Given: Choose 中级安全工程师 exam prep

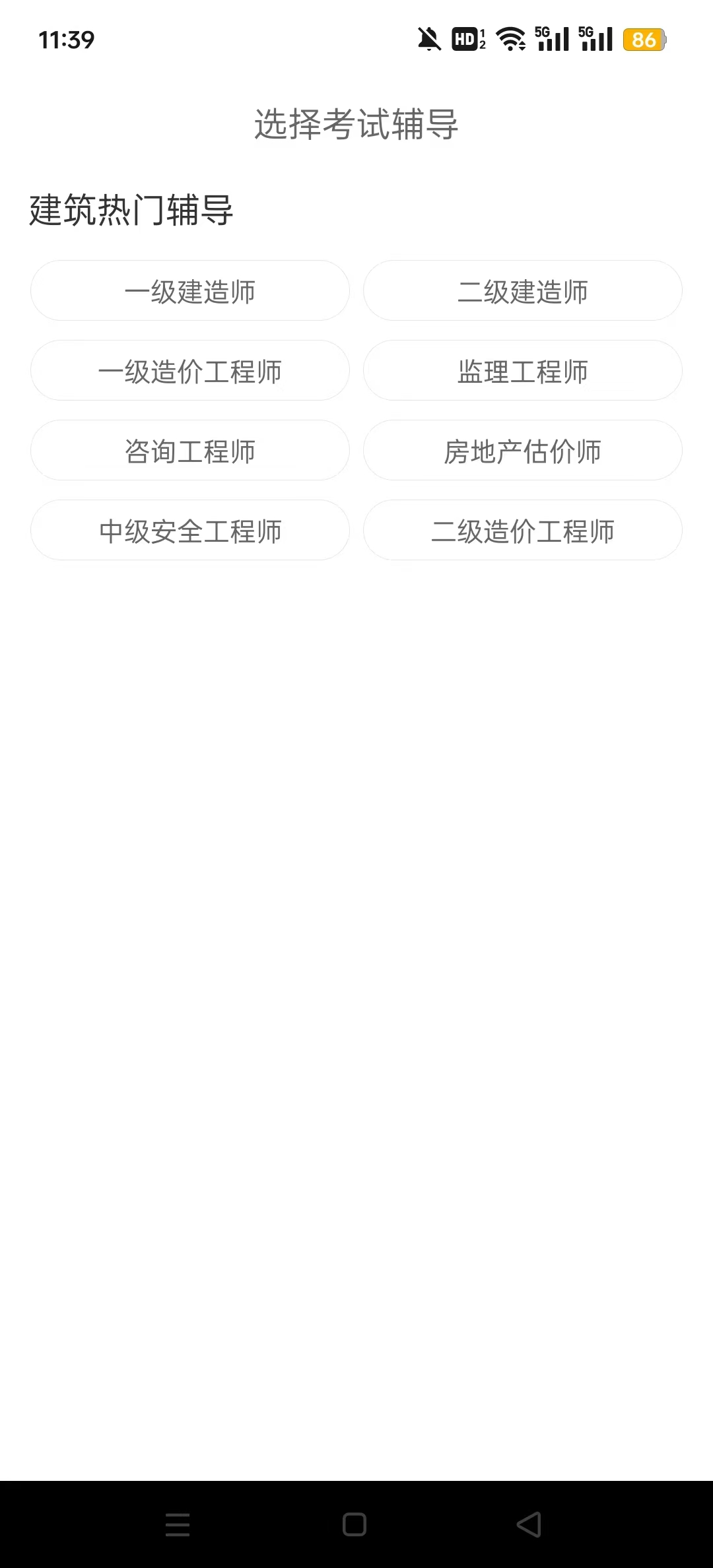Looking at the screenshot, I should [190, 530].
